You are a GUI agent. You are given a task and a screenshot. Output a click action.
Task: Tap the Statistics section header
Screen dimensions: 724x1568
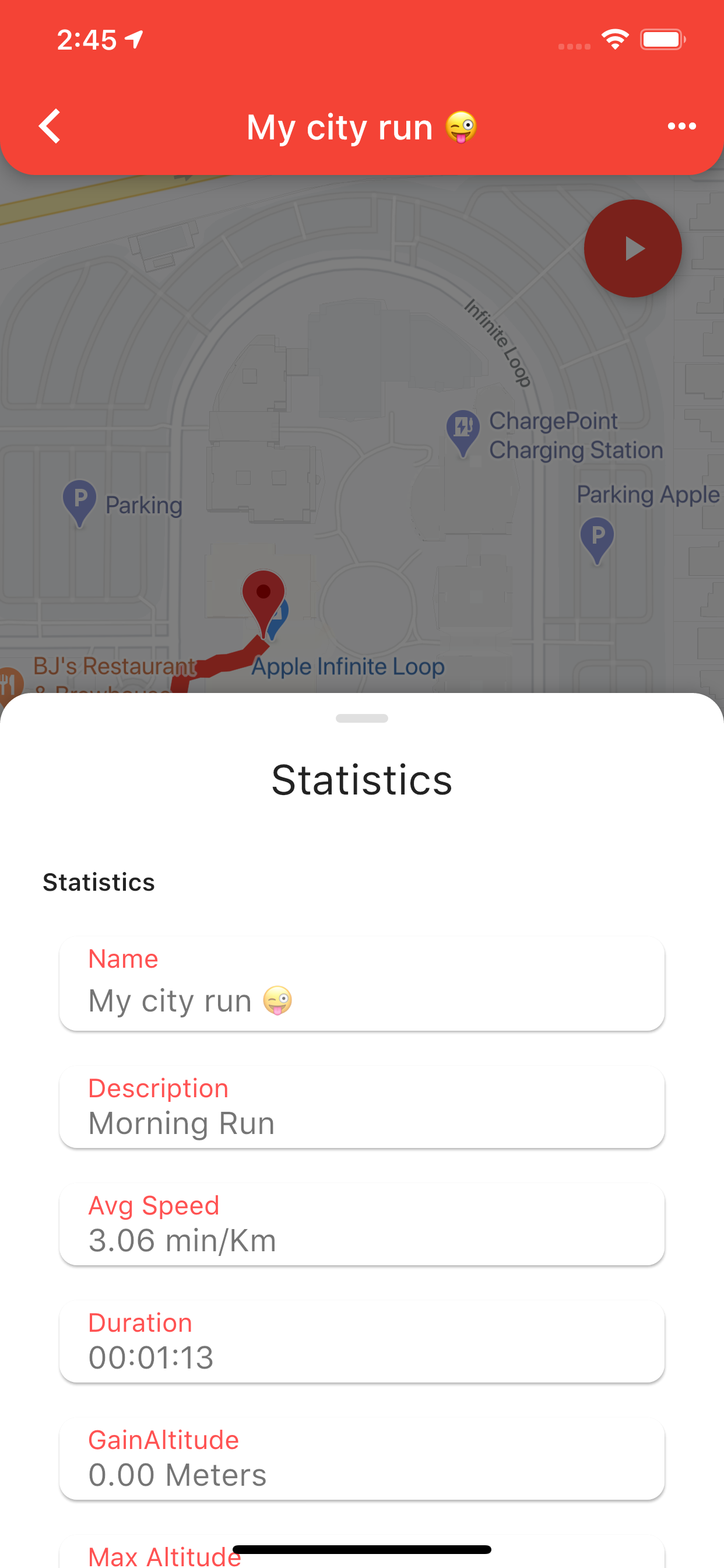(99, 881)
